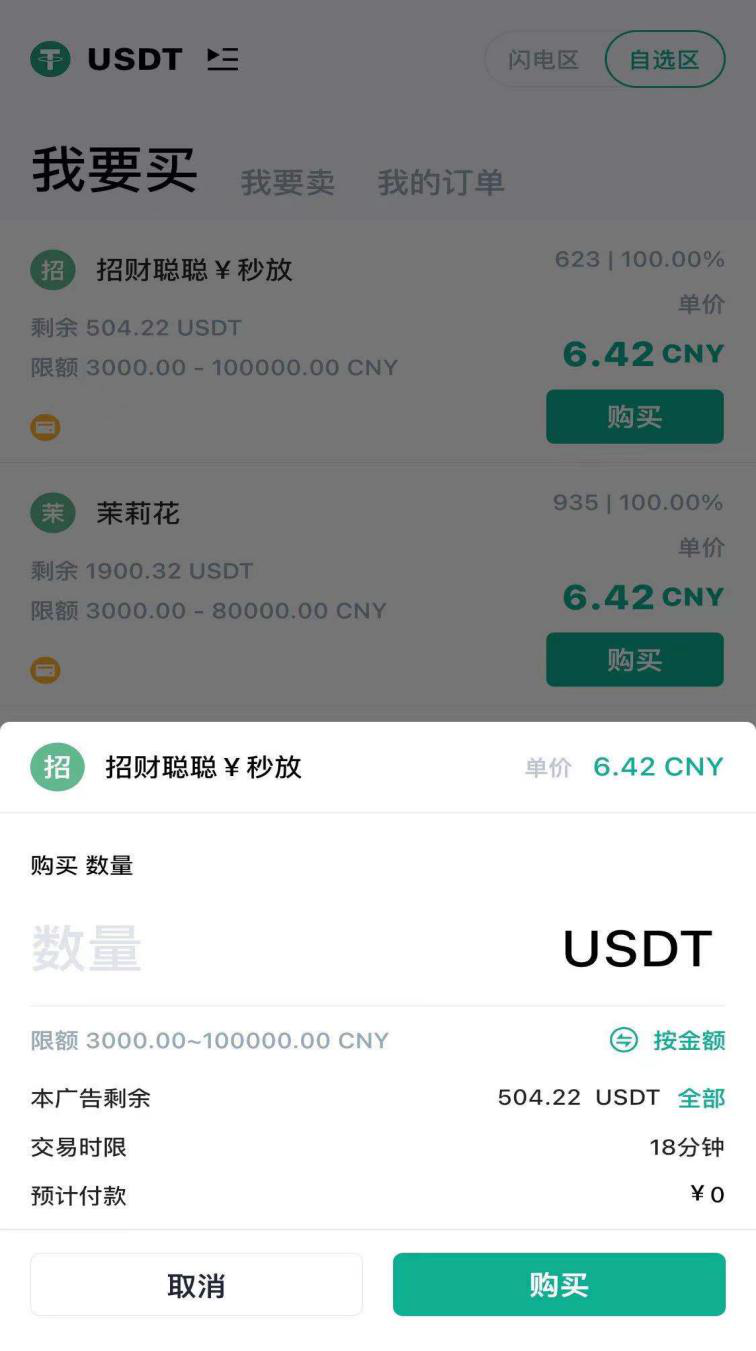Click the bank card icon under 招财聪聪

(x=45, y=427)
